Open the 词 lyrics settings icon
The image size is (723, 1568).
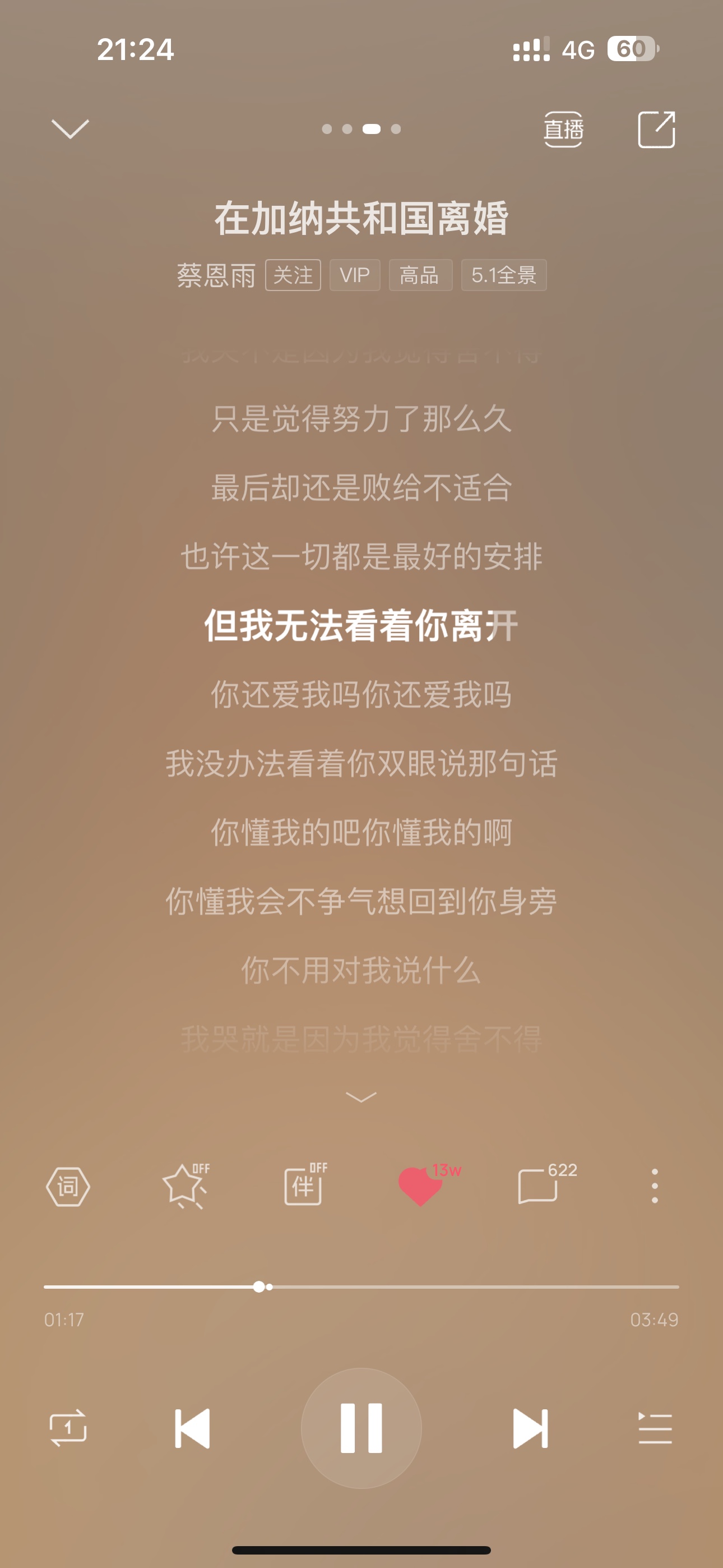[68, 1186]
